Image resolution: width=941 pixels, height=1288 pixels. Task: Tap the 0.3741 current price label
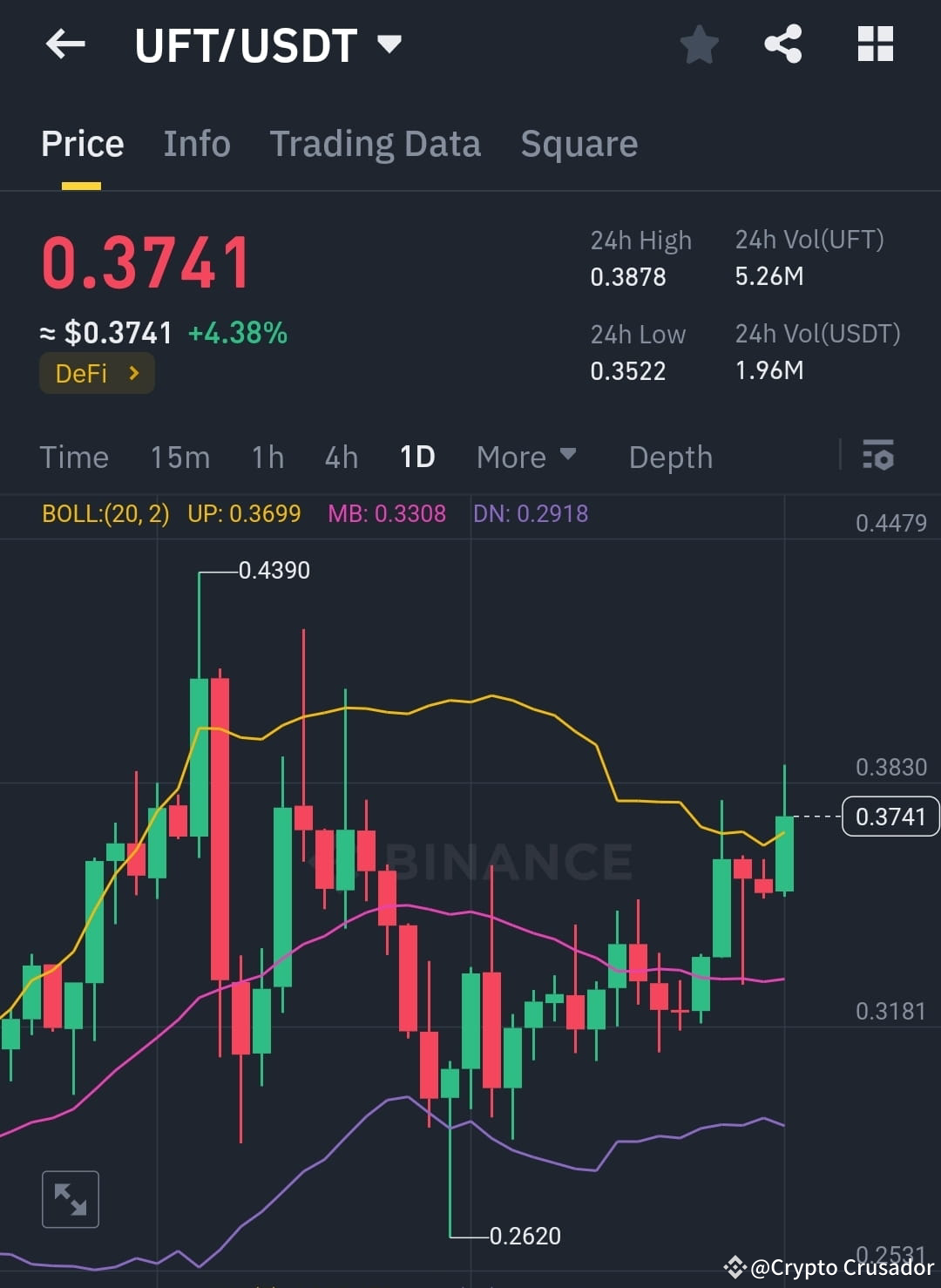(890, 817)
